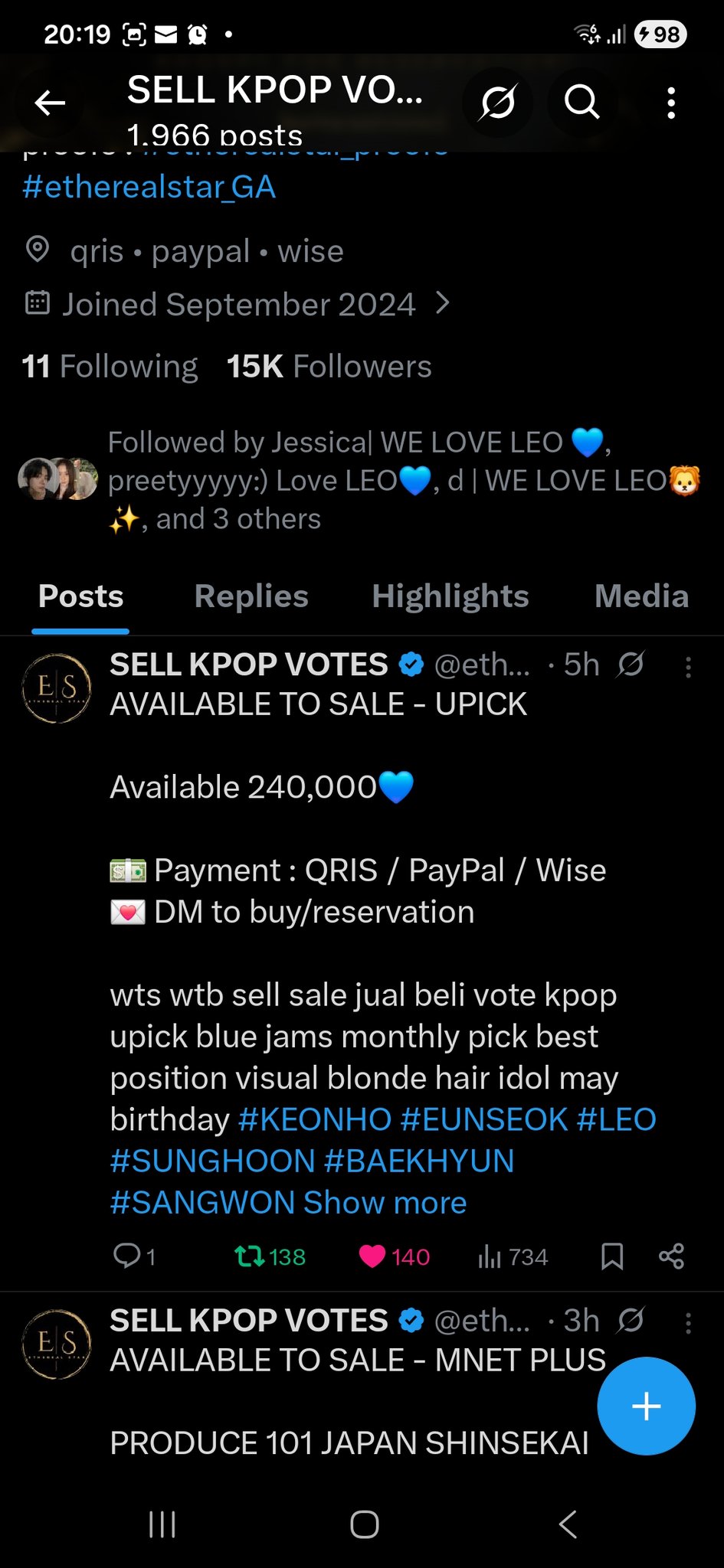The height and width of the screenshot is (1568, 724).
Task: Bookmark the UPICK sale post
Action: coord(611,1256)
